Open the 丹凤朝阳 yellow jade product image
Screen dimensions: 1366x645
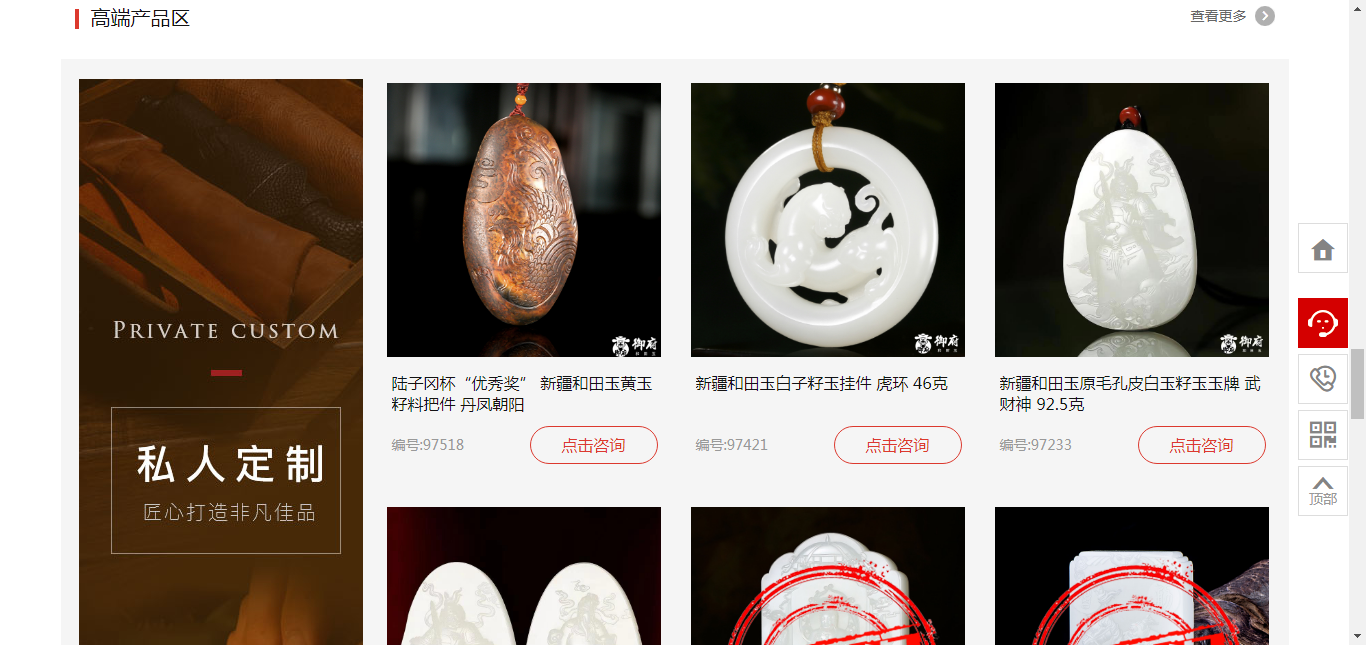pyautogui.click(x=523, y=220)
